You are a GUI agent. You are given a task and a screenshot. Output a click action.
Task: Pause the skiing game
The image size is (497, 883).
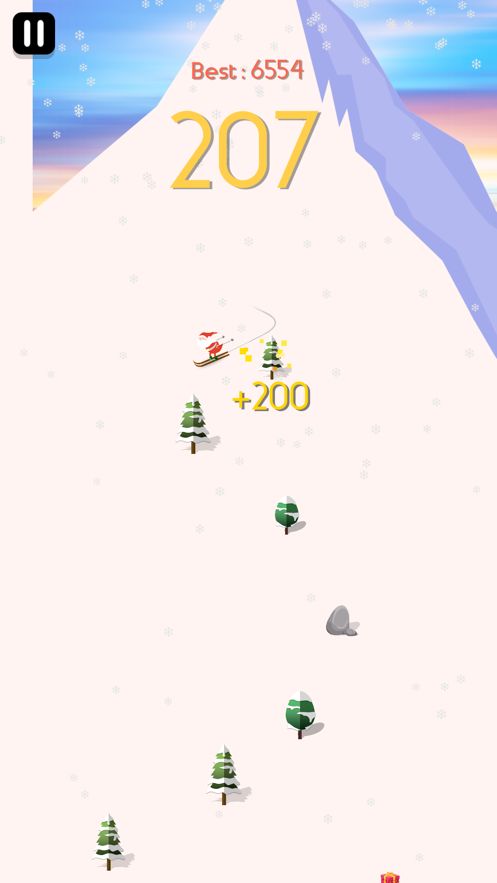point(34,34)
